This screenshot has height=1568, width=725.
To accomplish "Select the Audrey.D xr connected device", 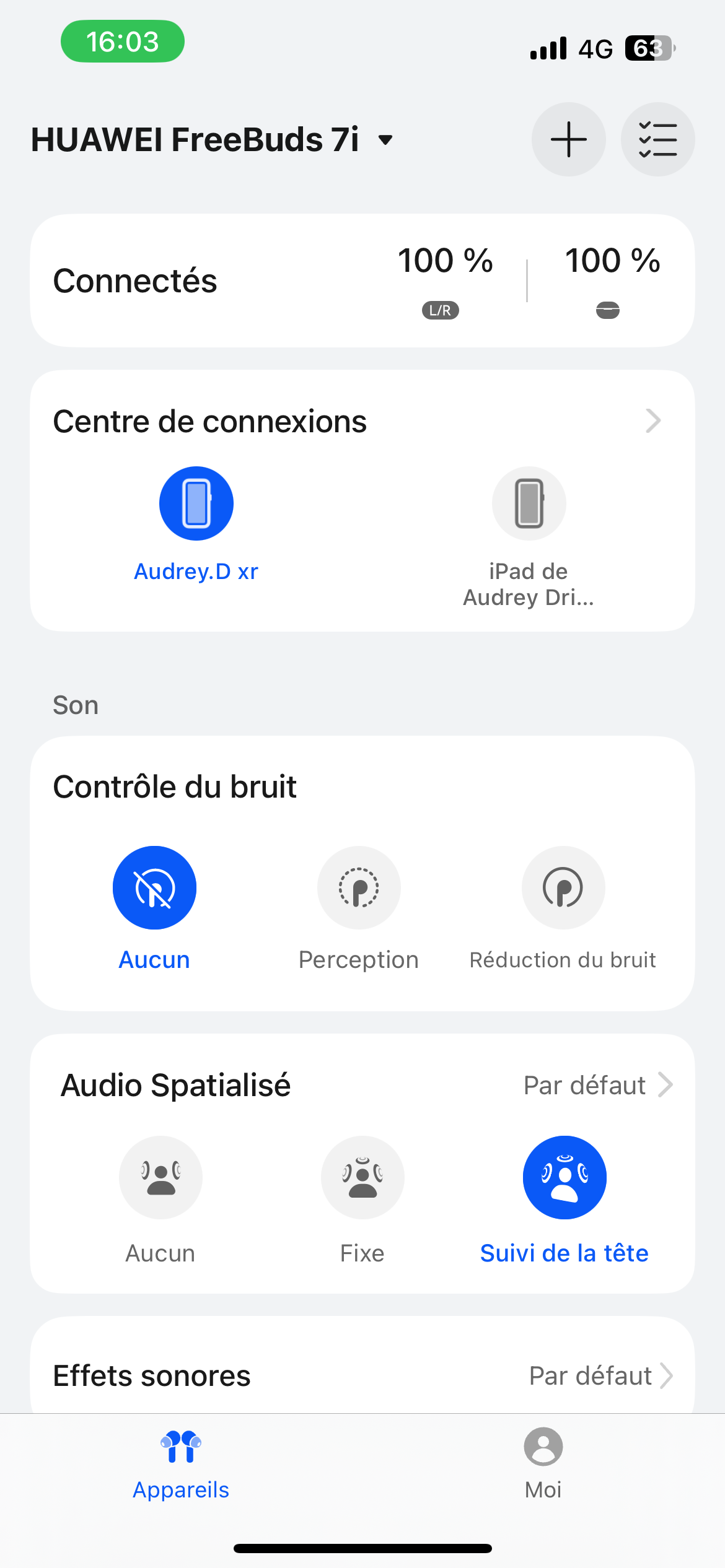I will pos(196,504).
